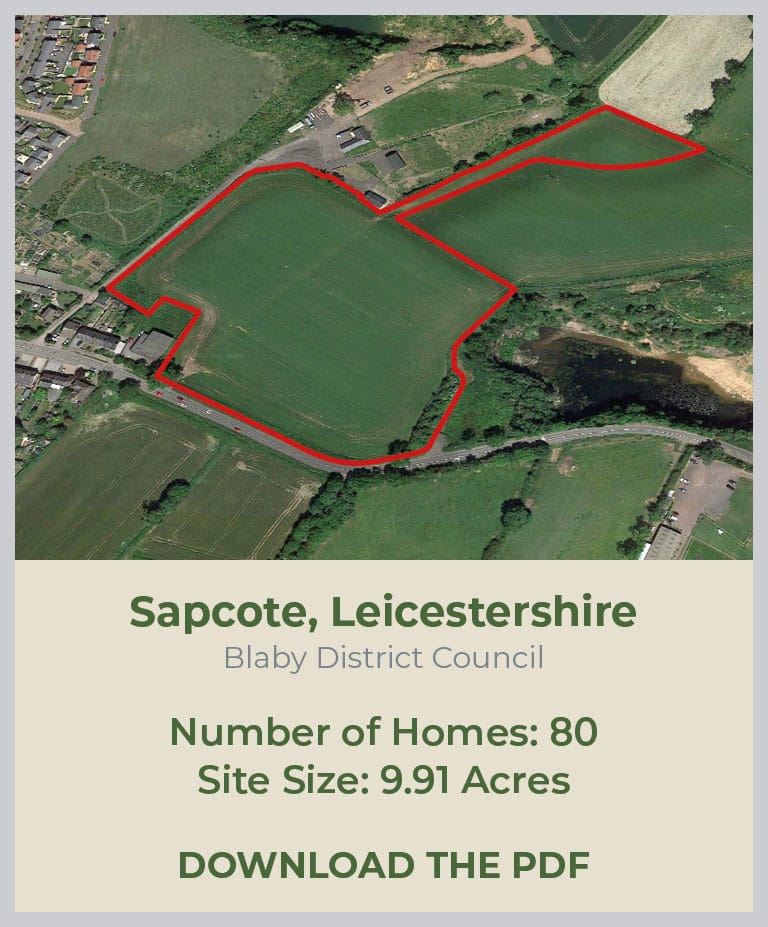This screenshot has height=927, width=768.
Task: Download the PDF for the Sapcote site
Action: coord(383,865)
